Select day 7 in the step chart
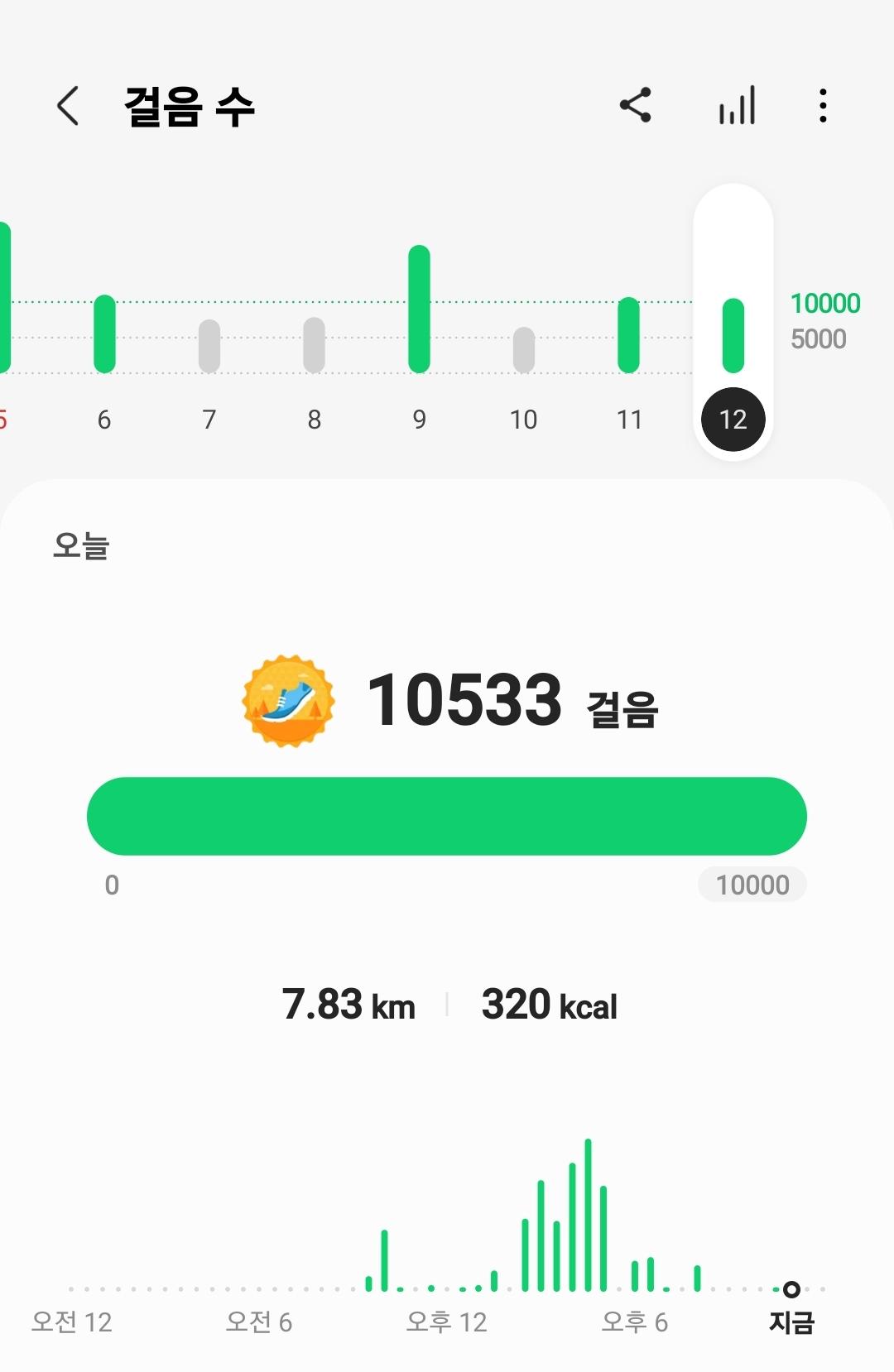Image resolution: width=894 pixels, height=1372 pixels. 209,356
